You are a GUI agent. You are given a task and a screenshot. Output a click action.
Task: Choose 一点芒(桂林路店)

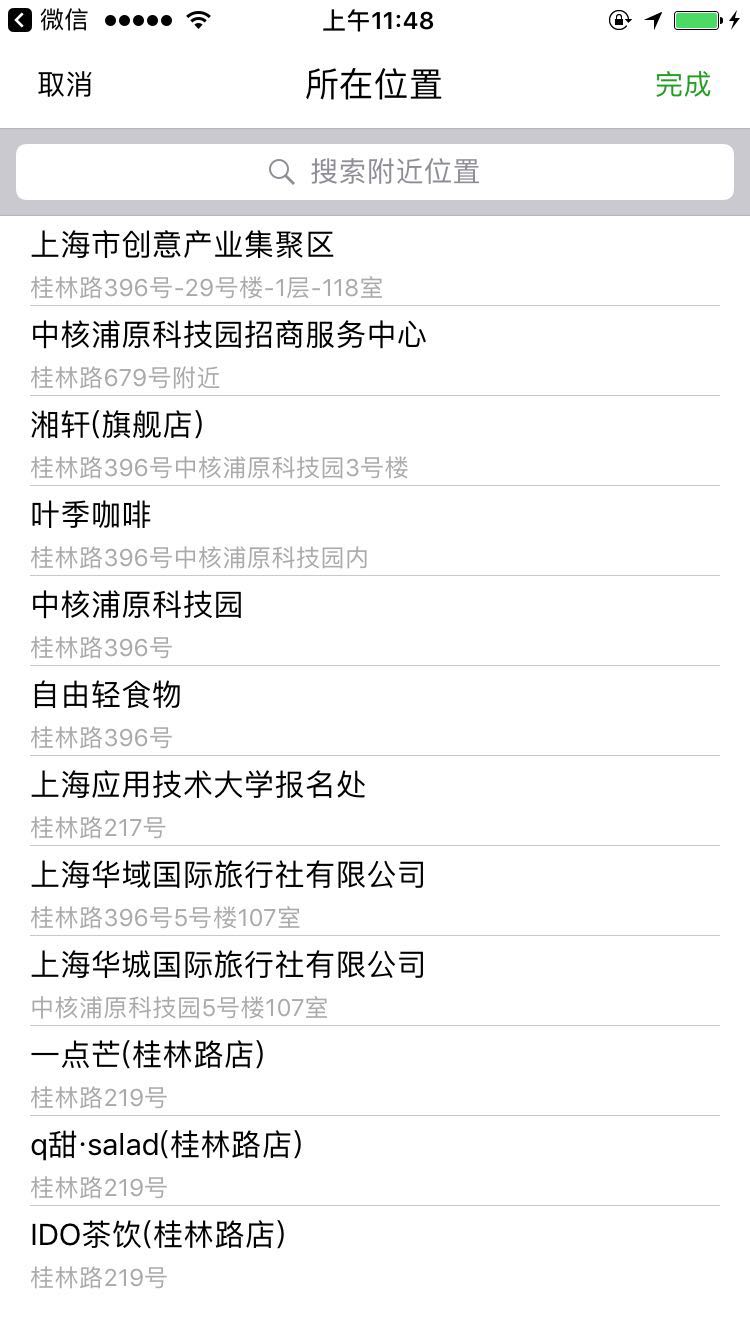click(x=375, y=1071)
